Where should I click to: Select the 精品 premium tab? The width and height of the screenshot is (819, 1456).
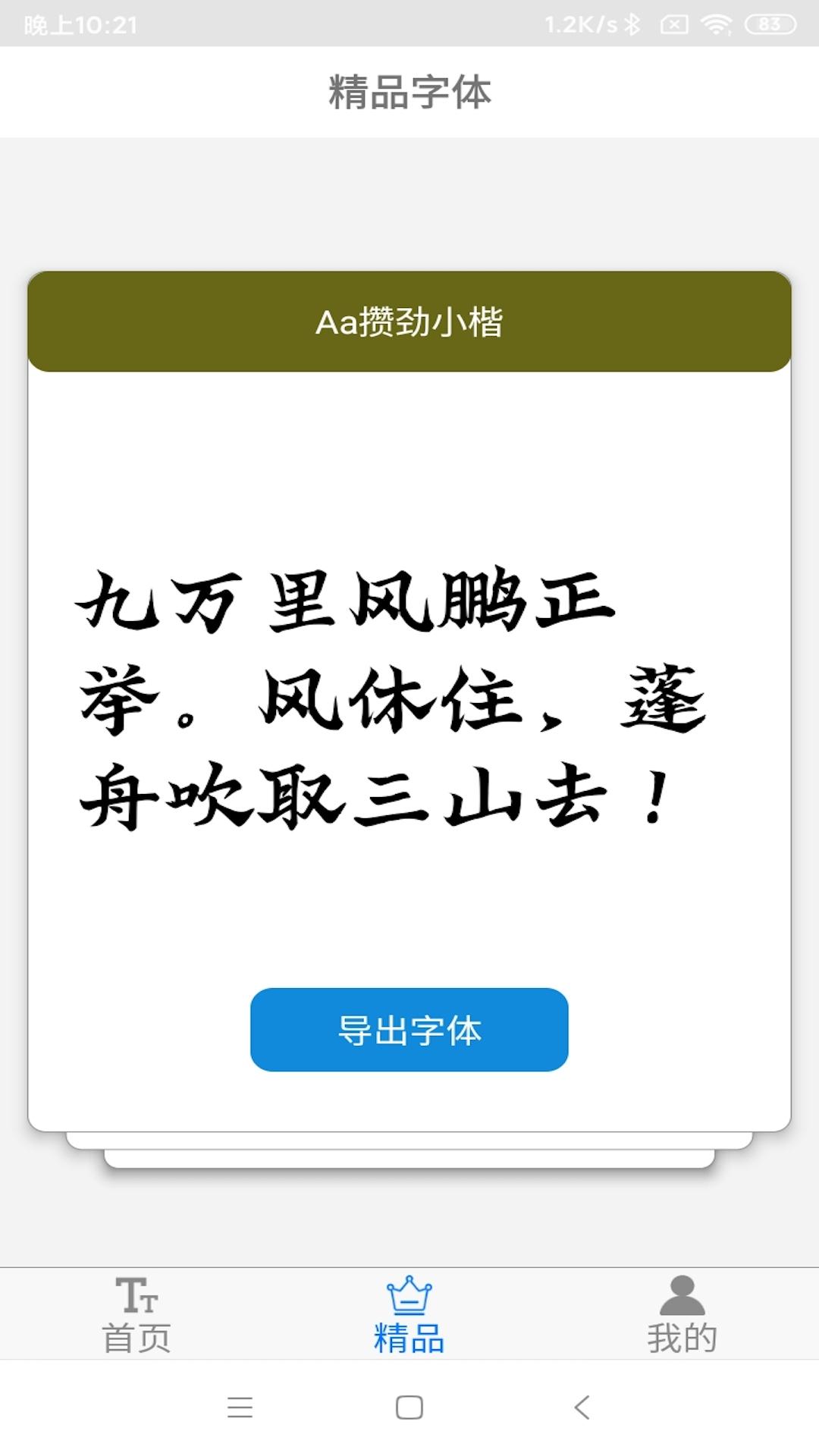pyautogui.click(x=409, y=1314)
